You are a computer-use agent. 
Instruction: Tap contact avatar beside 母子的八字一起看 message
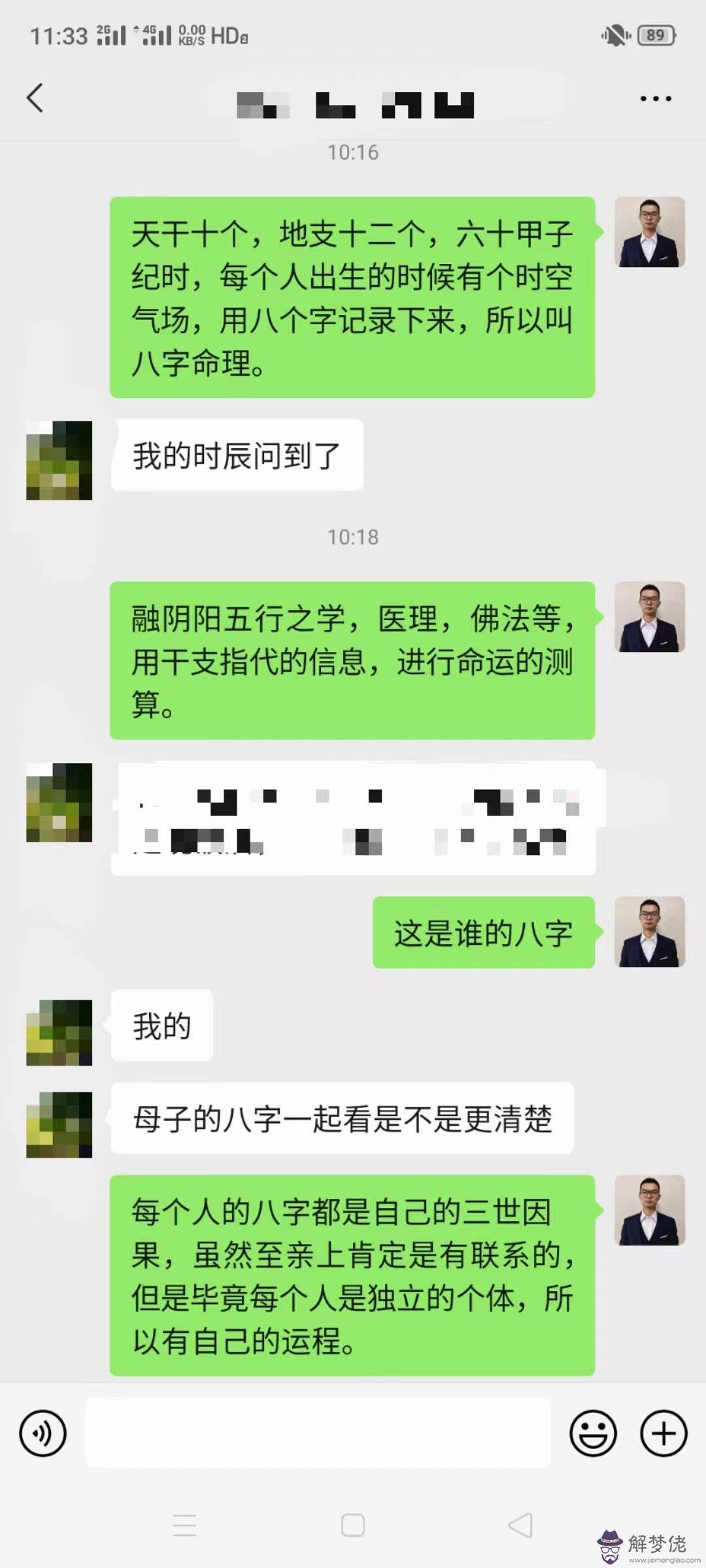[x=59, y=1124]
